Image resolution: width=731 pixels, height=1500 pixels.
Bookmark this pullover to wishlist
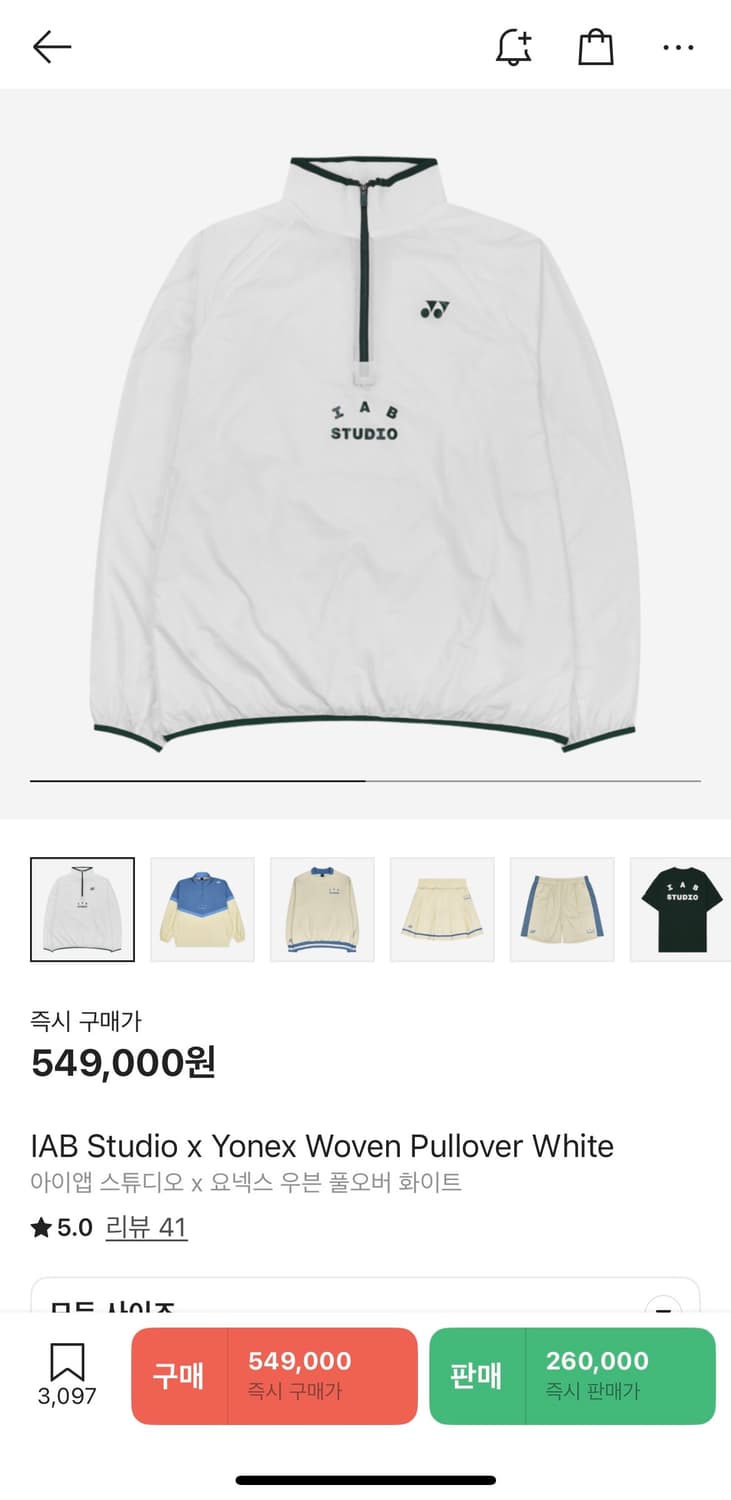pos(67,1374)
